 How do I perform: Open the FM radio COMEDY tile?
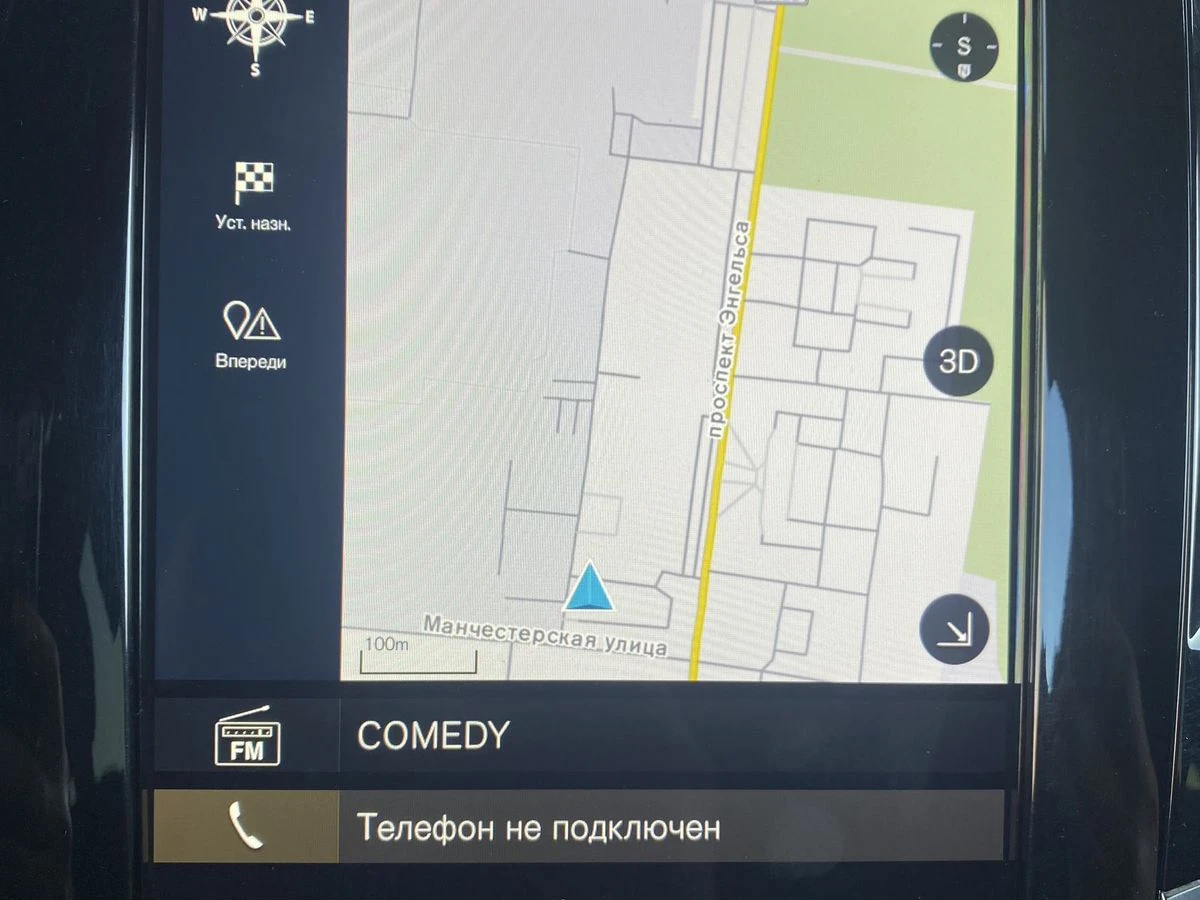580,737
